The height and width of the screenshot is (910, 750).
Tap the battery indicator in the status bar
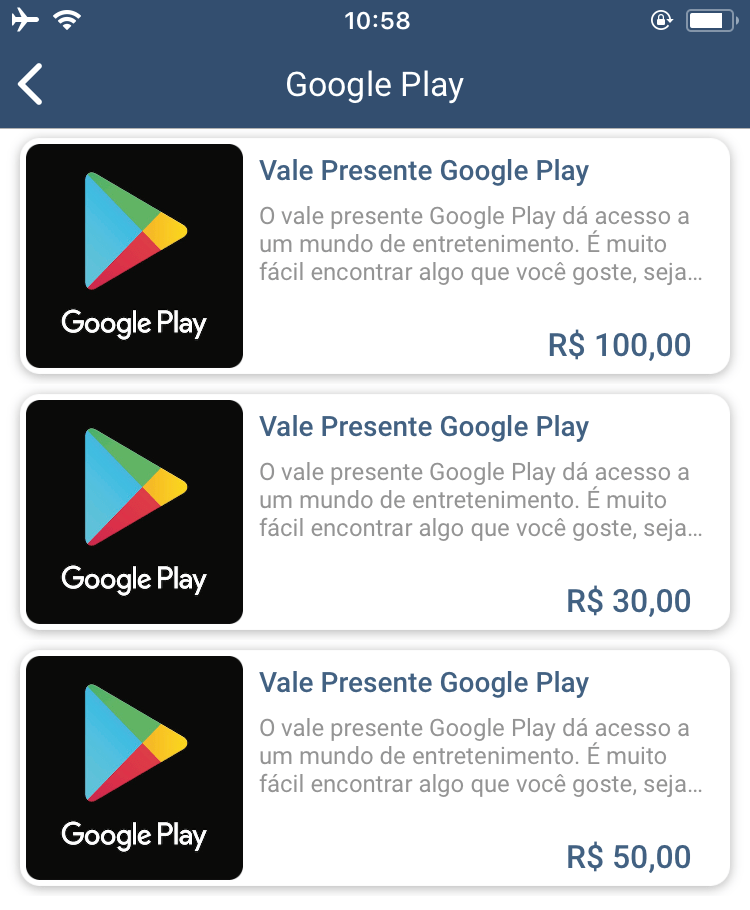pyautogui.click(x=710, y=17)
